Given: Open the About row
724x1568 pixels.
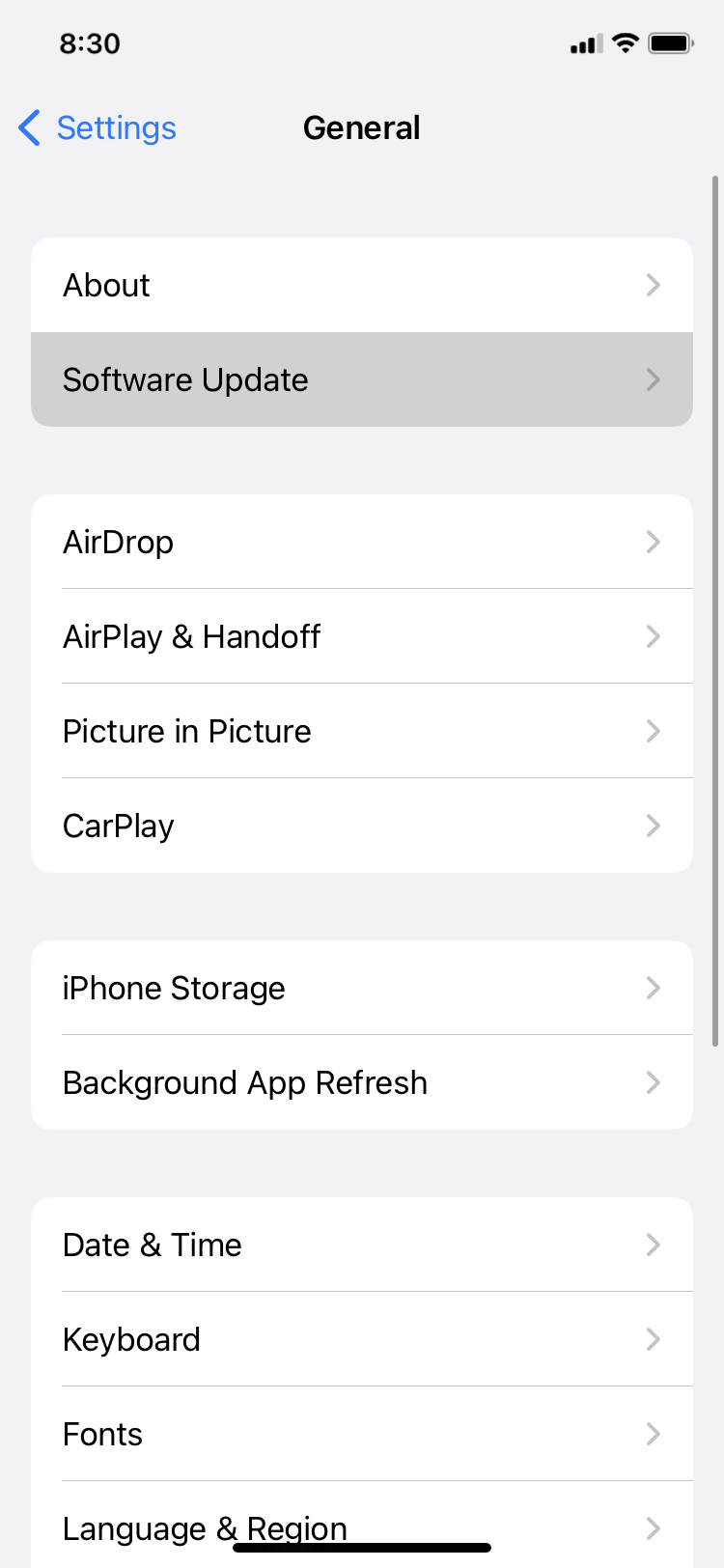Looking at the screenshot, I should tap(361, 286).
